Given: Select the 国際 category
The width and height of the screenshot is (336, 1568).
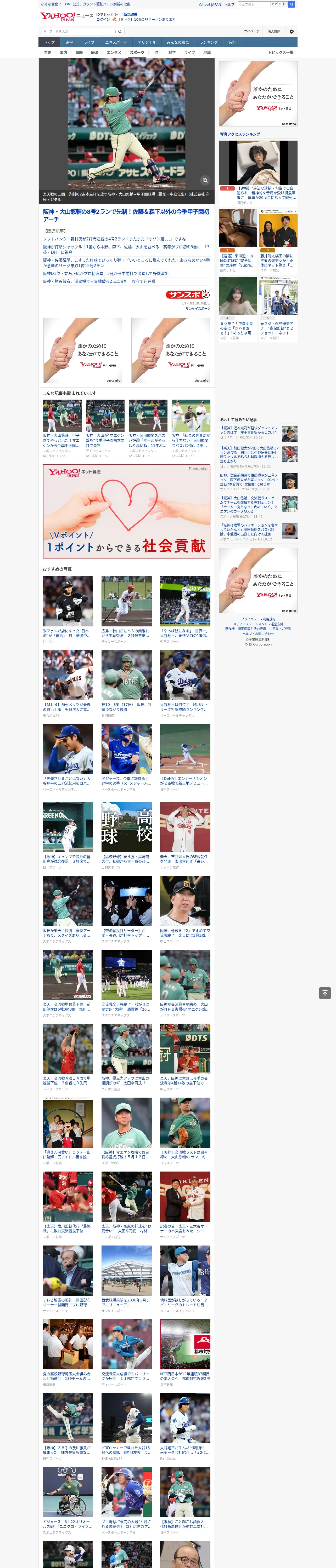Looking at the screenshot, I should (x=79, y=52).
